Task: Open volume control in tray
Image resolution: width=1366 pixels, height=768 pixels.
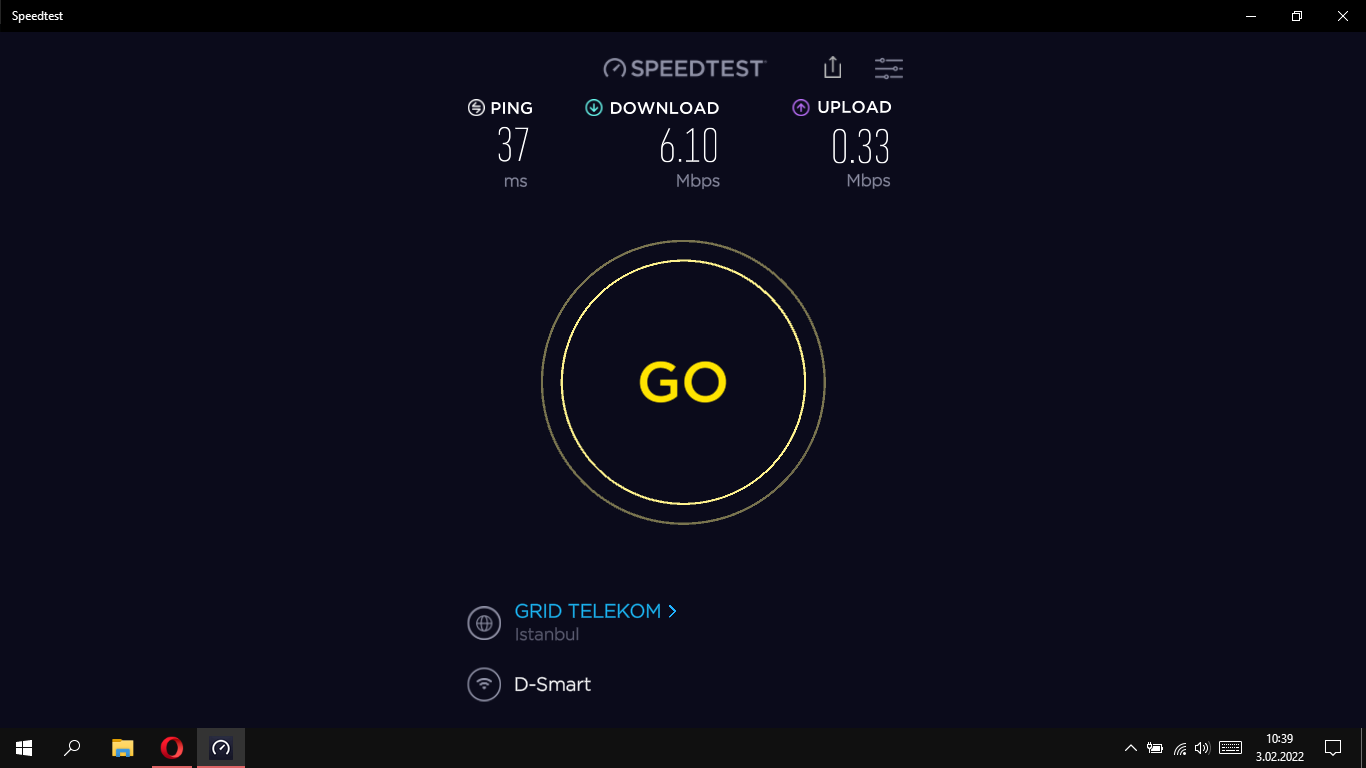Action: pyautogui.click(x=1202, y=747)
